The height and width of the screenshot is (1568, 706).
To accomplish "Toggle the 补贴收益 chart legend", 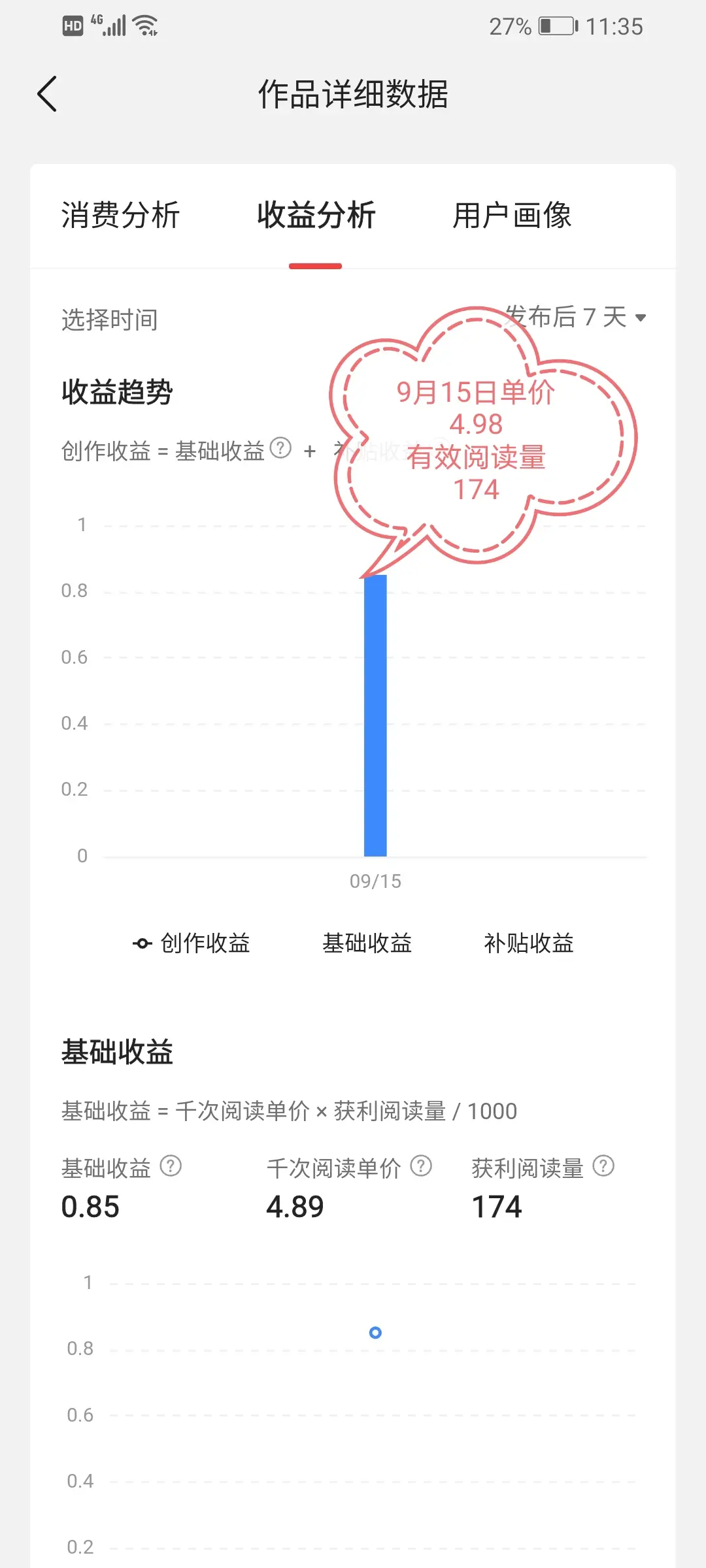I will (528, 943).
